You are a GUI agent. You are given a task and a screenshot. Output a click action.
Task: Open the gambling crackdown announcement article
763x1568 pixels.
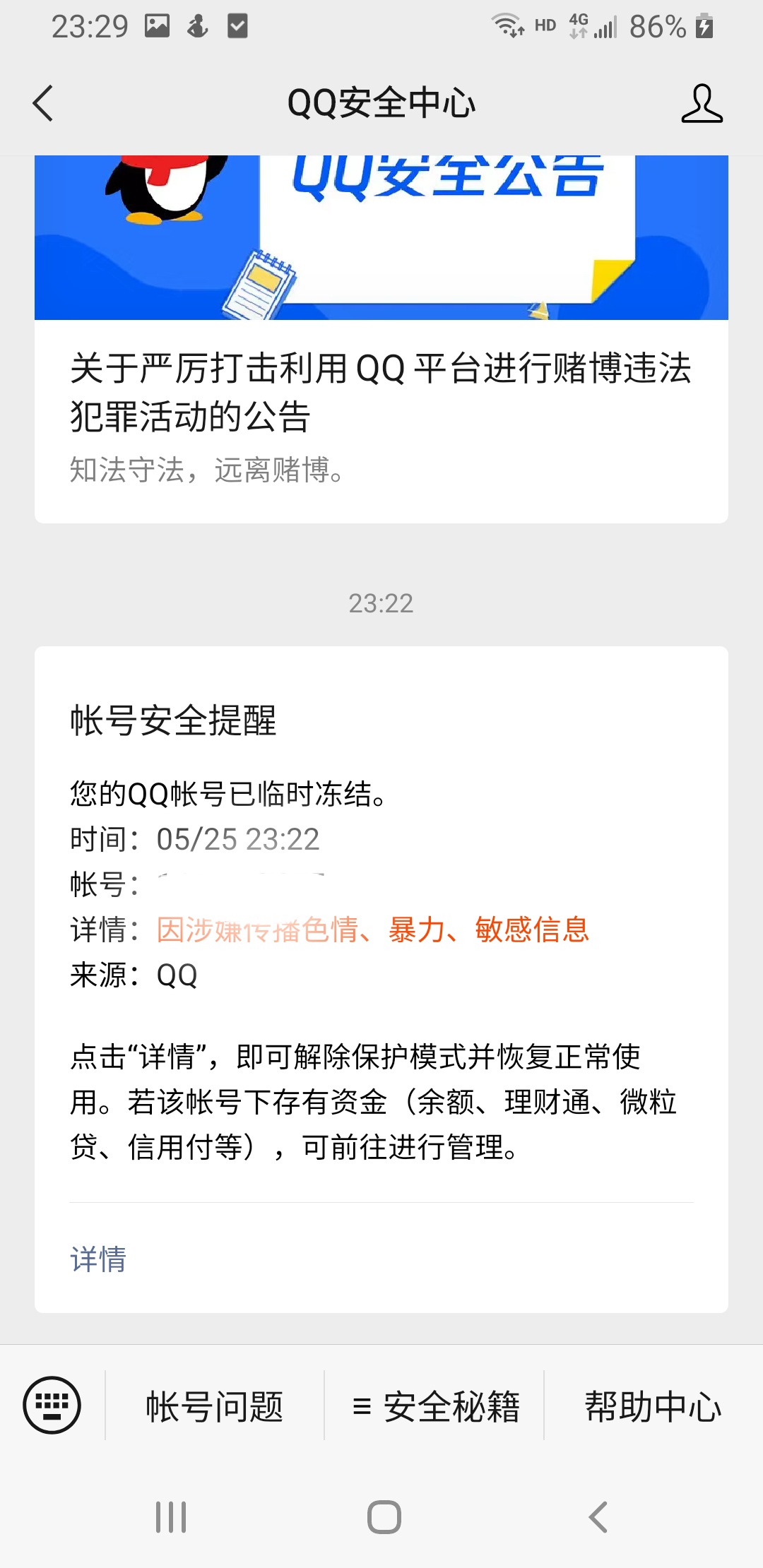click(381, 392)
